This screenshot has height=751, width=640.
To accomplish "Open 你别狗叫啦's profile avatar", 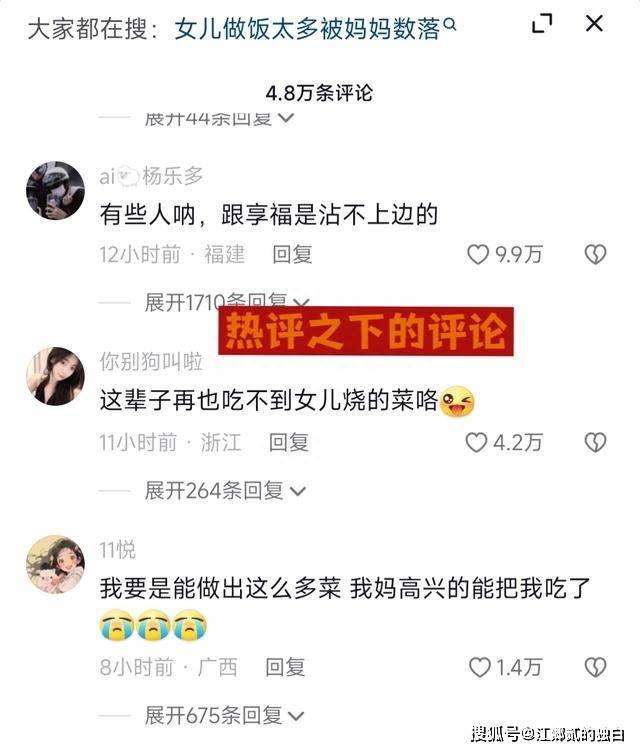I will [54, 376].
